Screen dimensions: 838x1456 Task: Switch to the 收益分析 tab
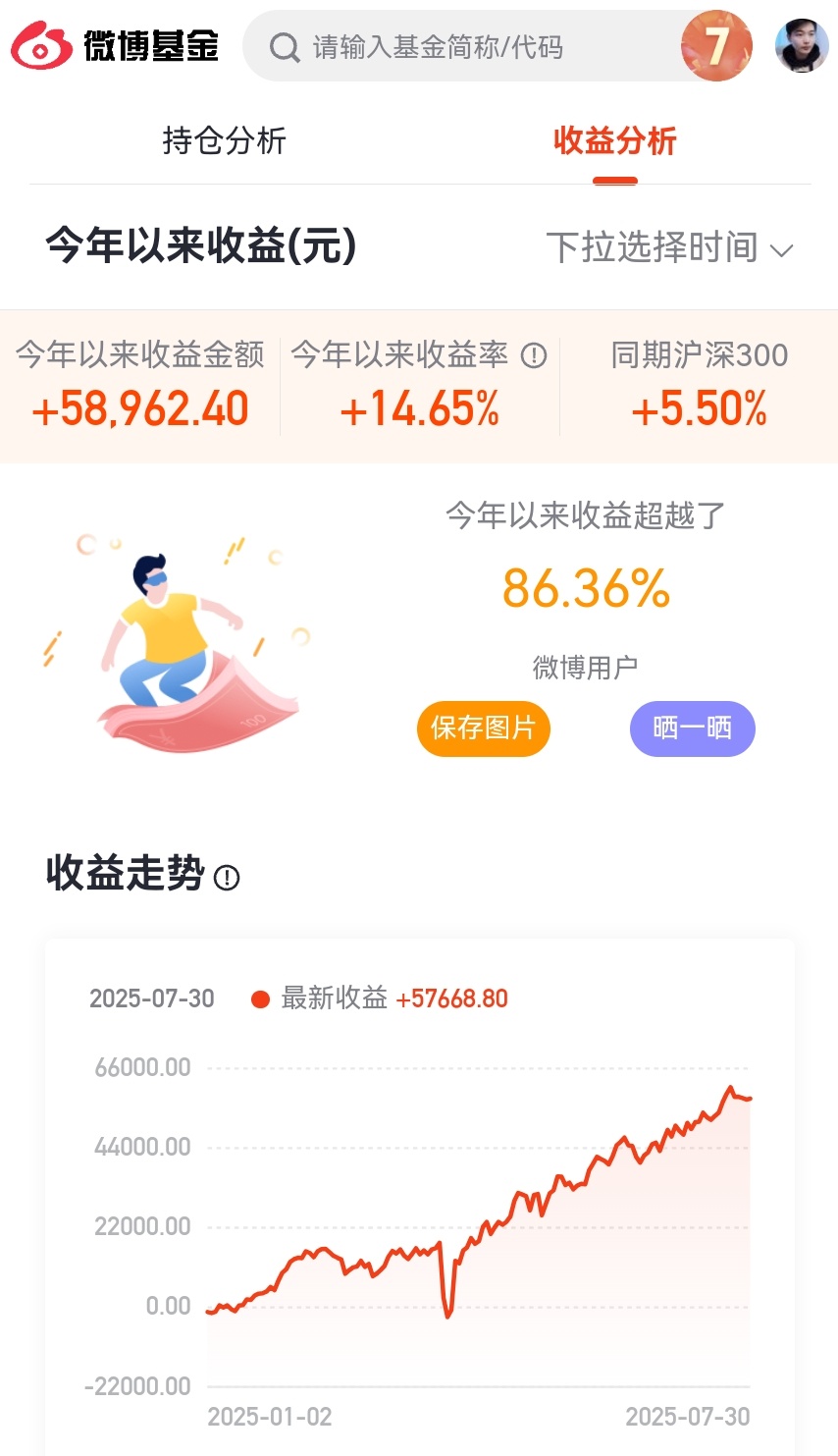click(x=615, y=141)
